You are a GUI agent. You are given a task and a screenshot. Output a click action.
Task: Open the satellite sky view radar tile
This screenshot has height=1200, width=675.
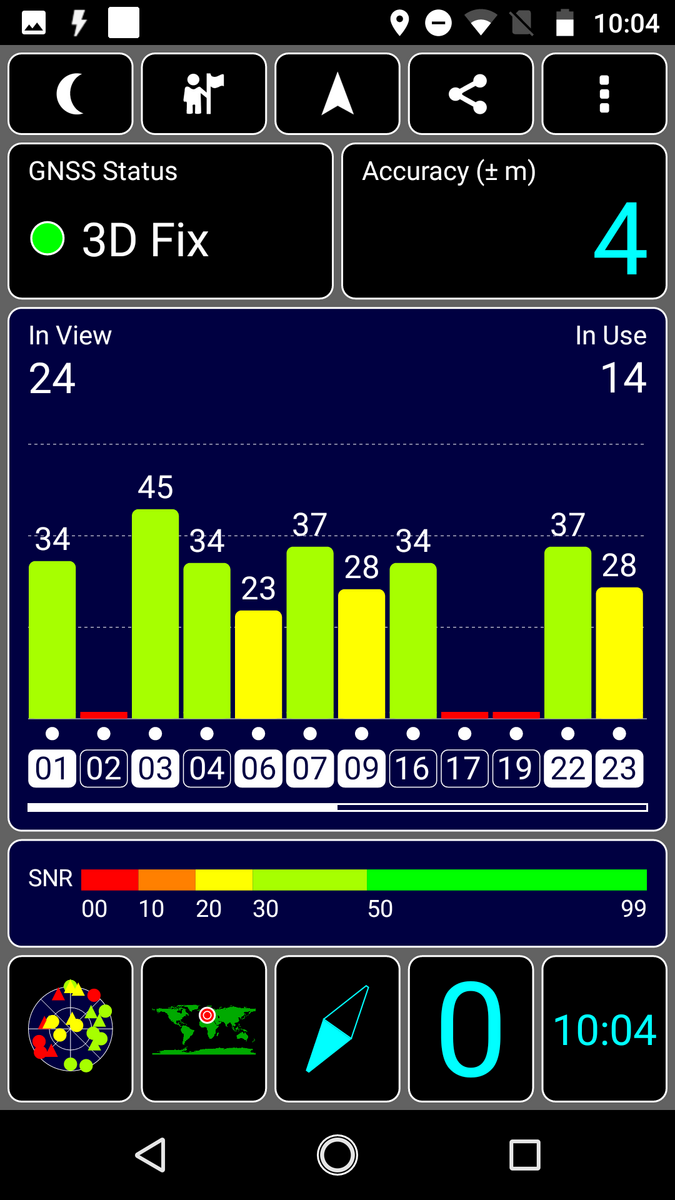(x=70, y=1028)
